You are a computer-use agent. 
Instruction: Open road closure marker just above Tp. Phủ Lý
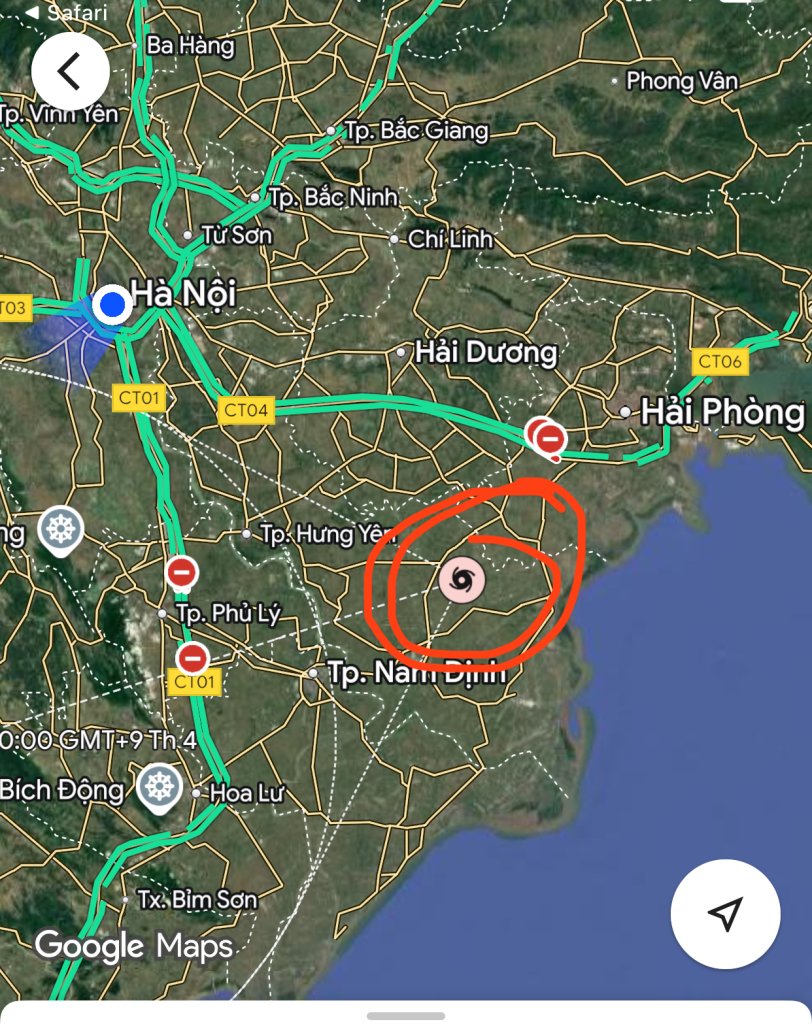click(x=181, y=573)
